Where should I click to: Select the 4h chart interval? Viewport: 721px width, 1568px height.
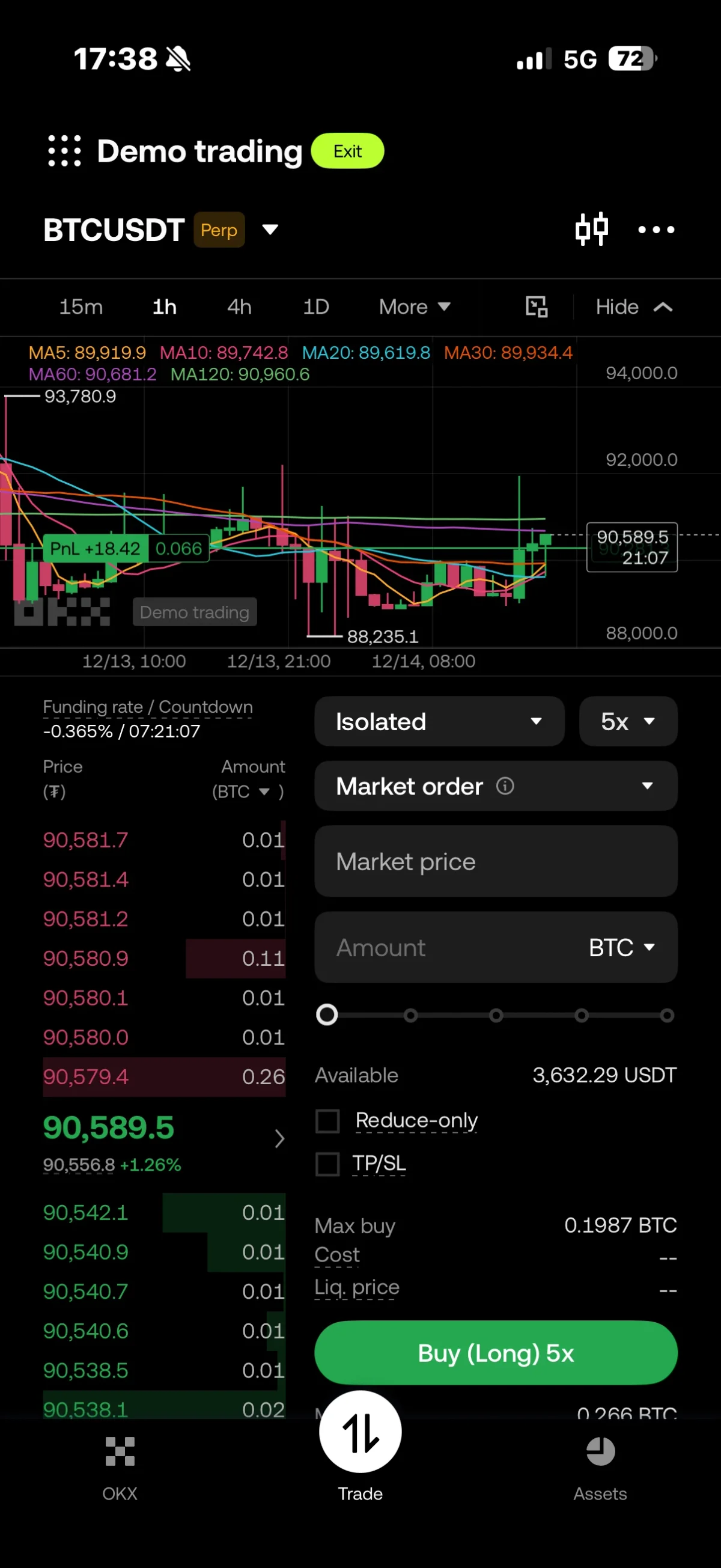[239, 307]
